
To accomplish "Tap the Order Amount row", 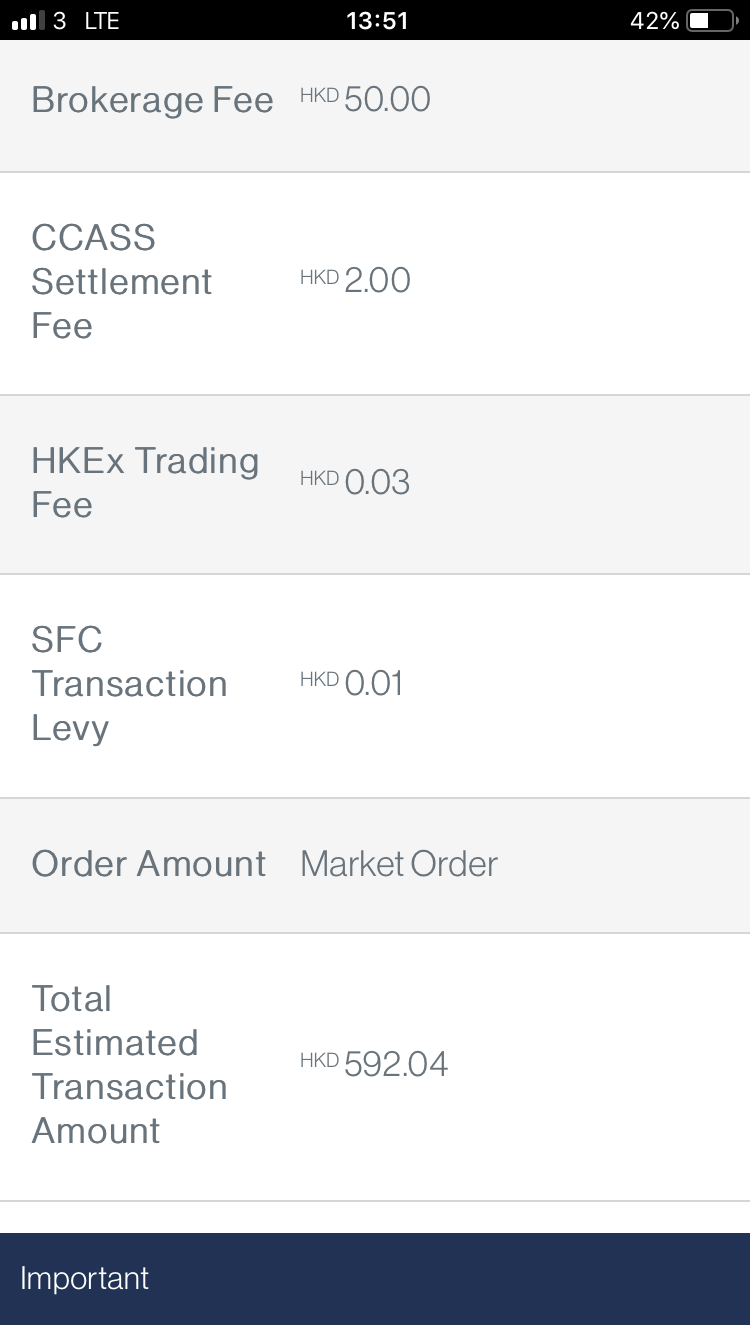I will tap(375, 864).
